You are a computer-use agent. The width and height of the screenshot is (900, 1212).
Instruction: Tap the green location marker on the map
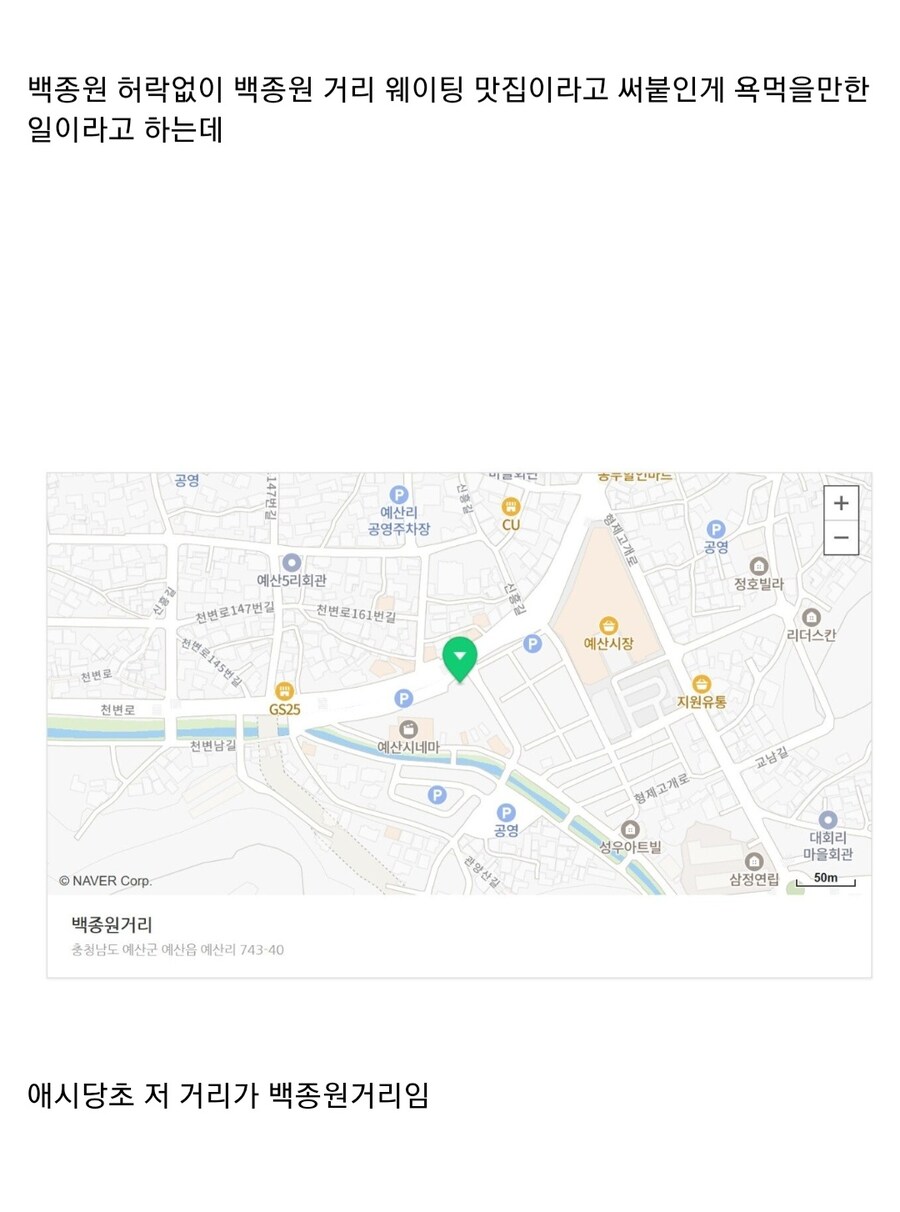[460, 657]
